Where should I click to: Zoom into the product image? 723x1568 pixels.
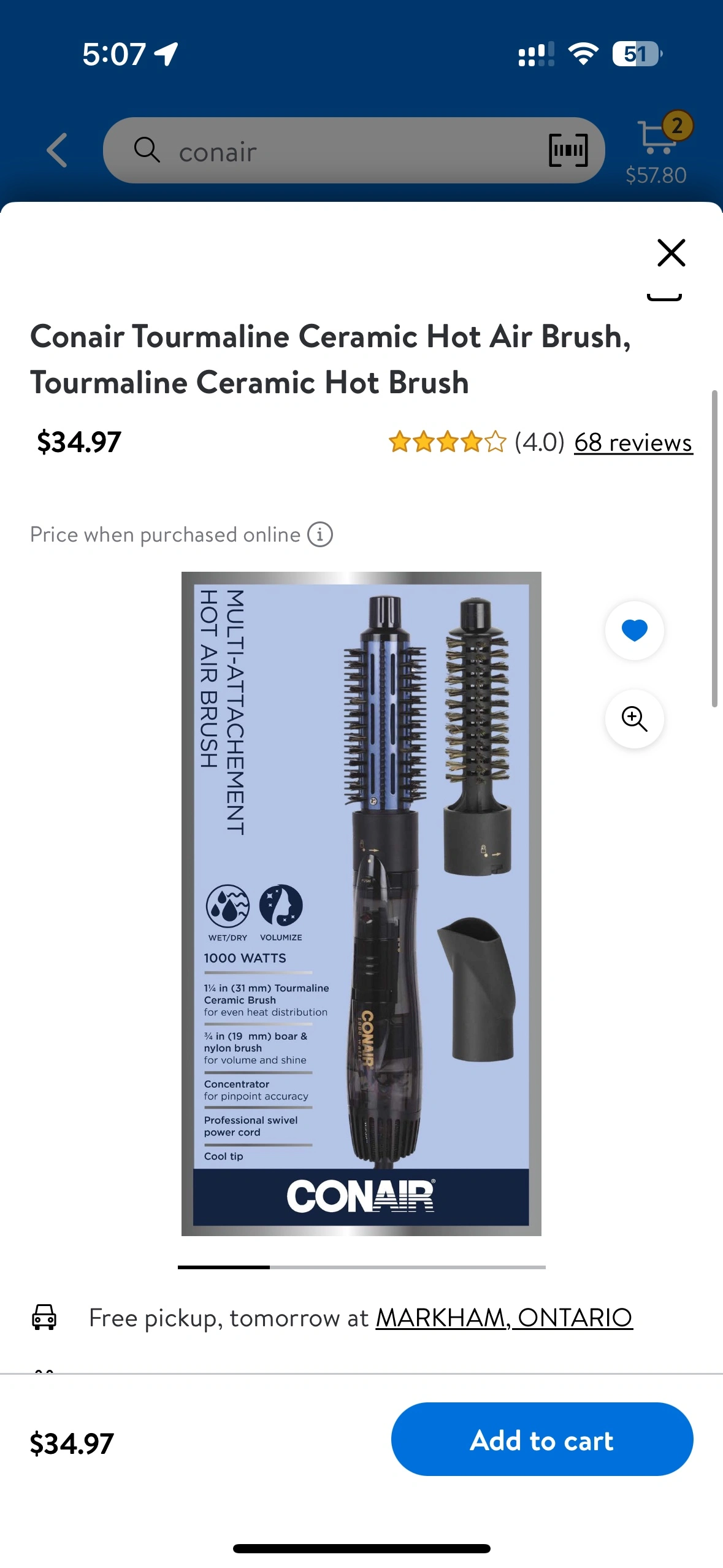pos(634,718)
